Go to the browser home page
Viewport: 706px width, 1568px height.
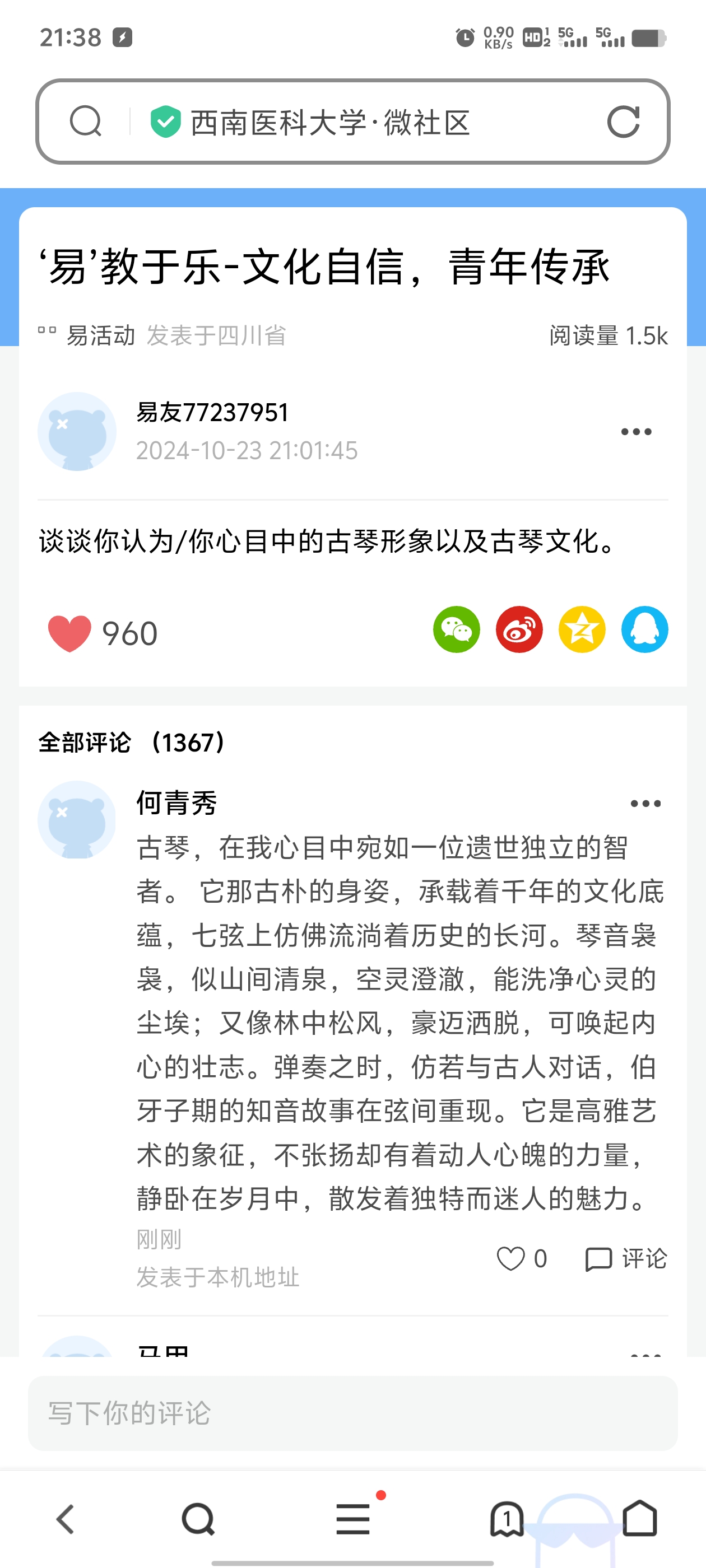pos(640,1518)
